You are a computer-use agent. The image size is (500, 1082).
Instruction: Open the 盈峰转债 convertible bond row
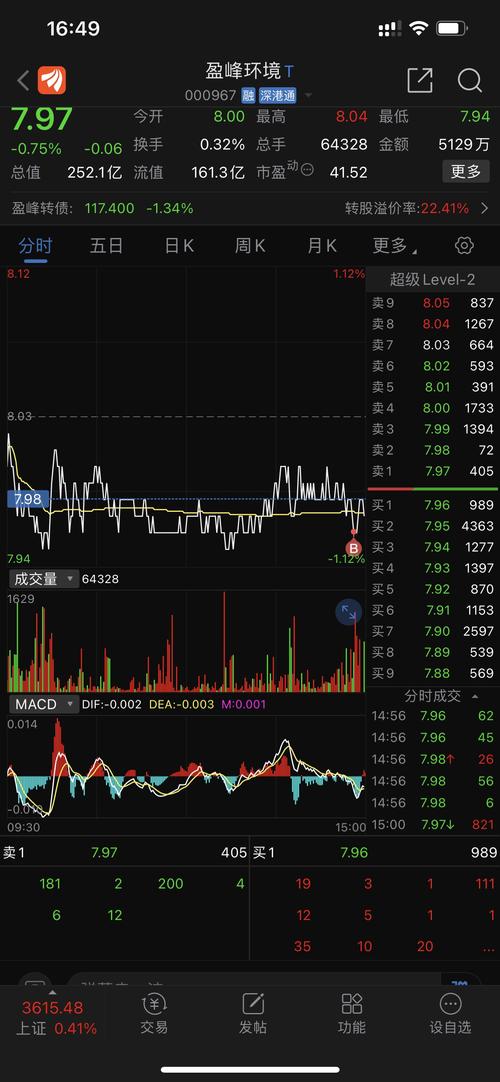click(x=250, y=208)
